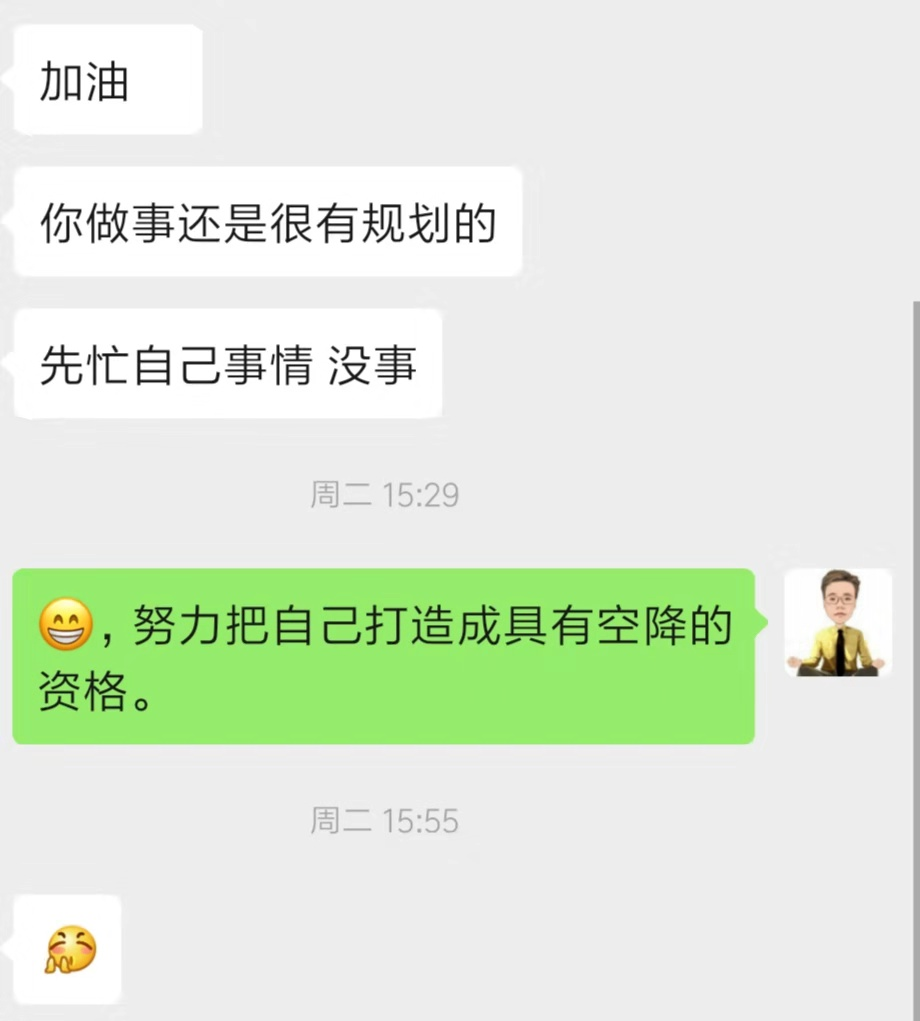
Task: Open the sender's cartoon avatar profile
Action: coord(837,623)
